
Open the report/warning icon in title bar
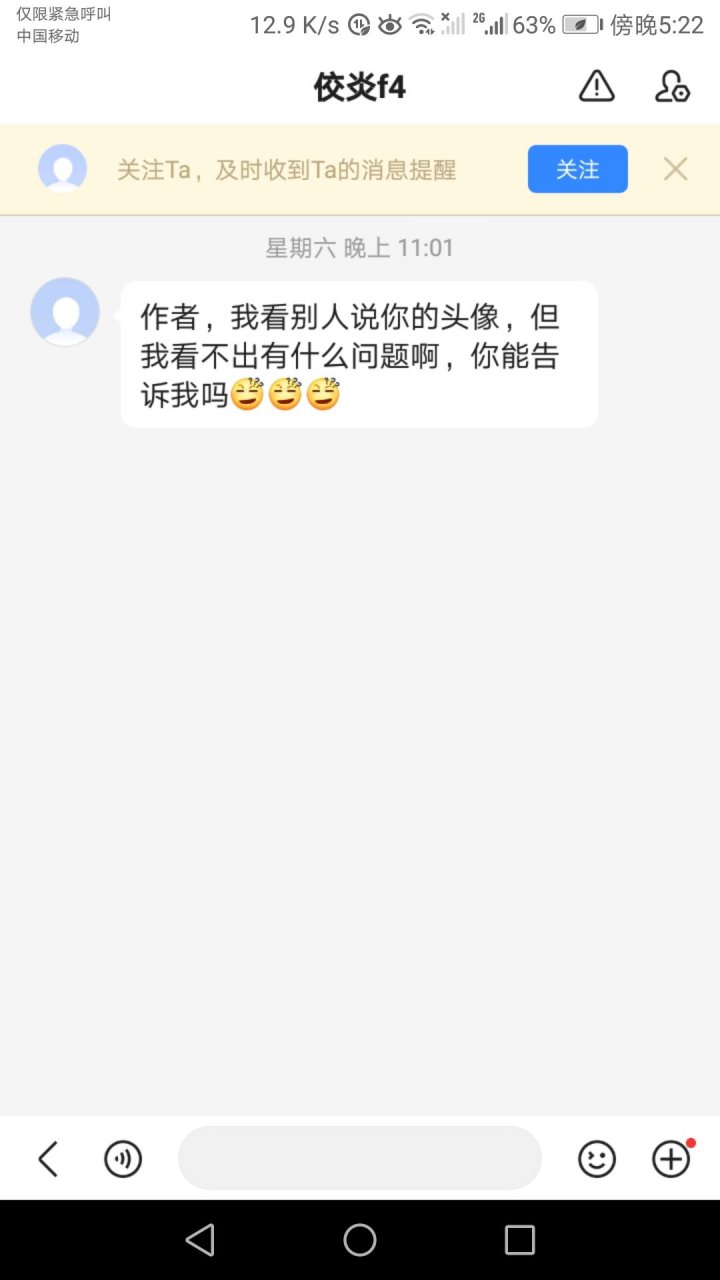point(596,86)
